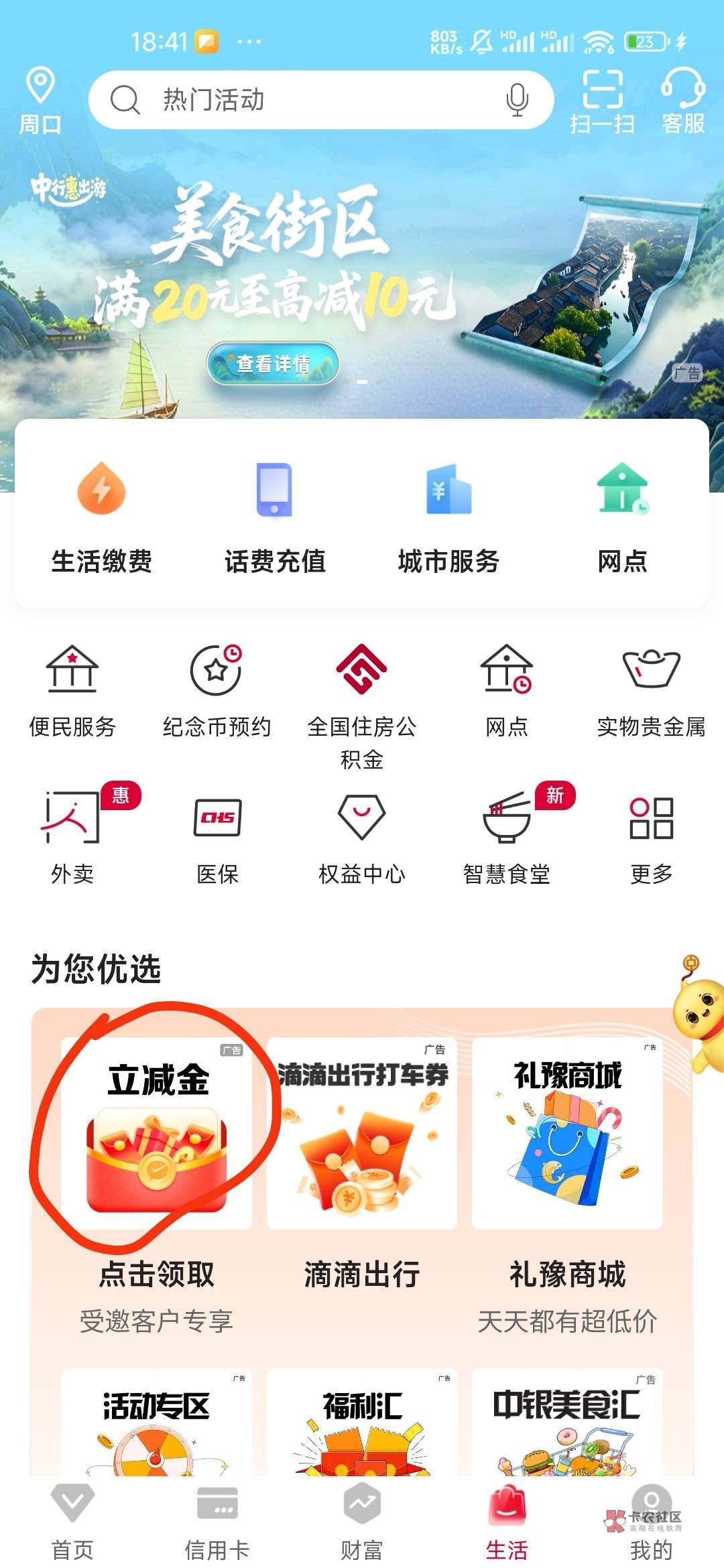Contact 客服 customer service
724x1568 pixels.
pos(683,101)
